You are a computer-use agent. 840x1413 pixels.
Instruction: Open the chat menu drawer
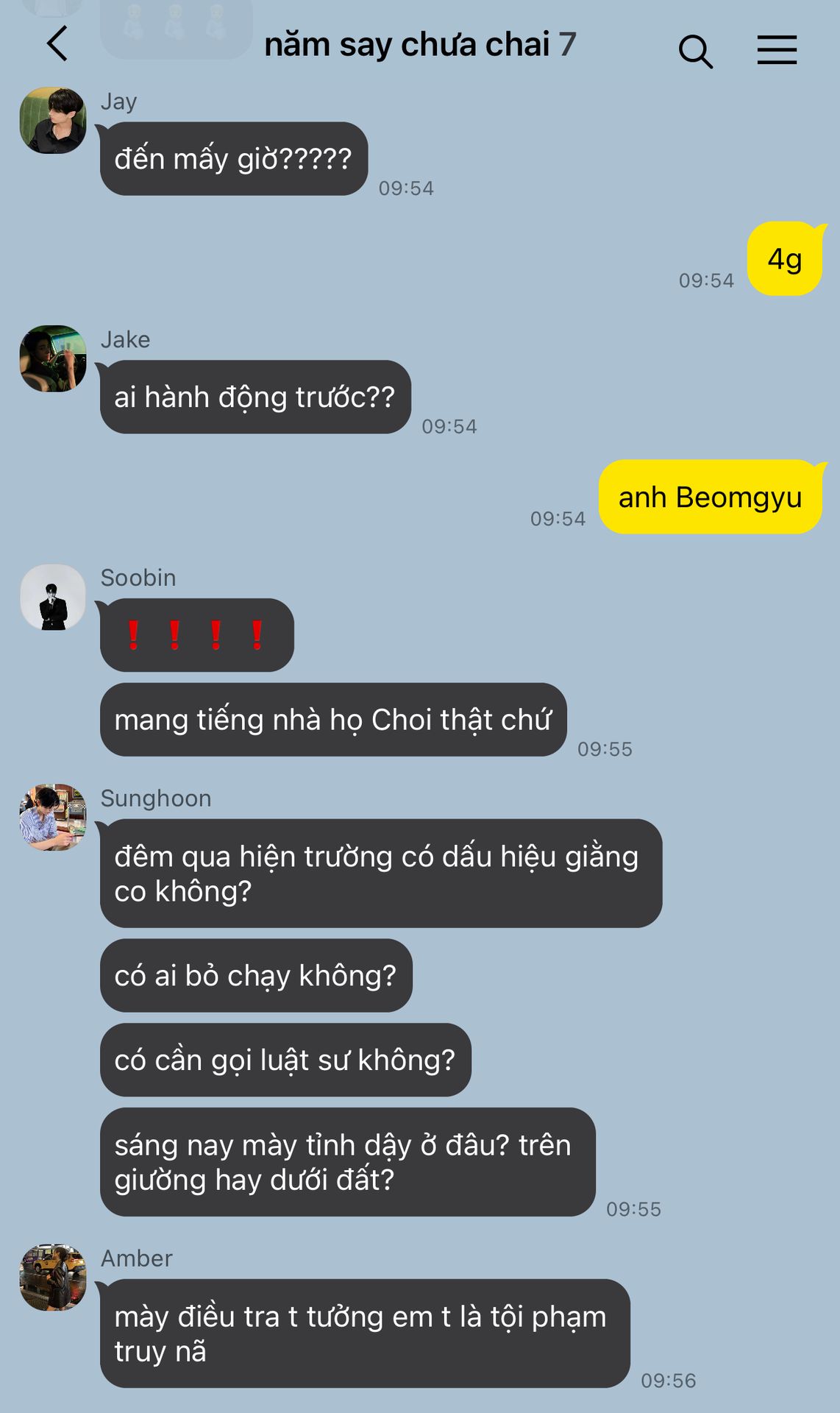point(777,50)
